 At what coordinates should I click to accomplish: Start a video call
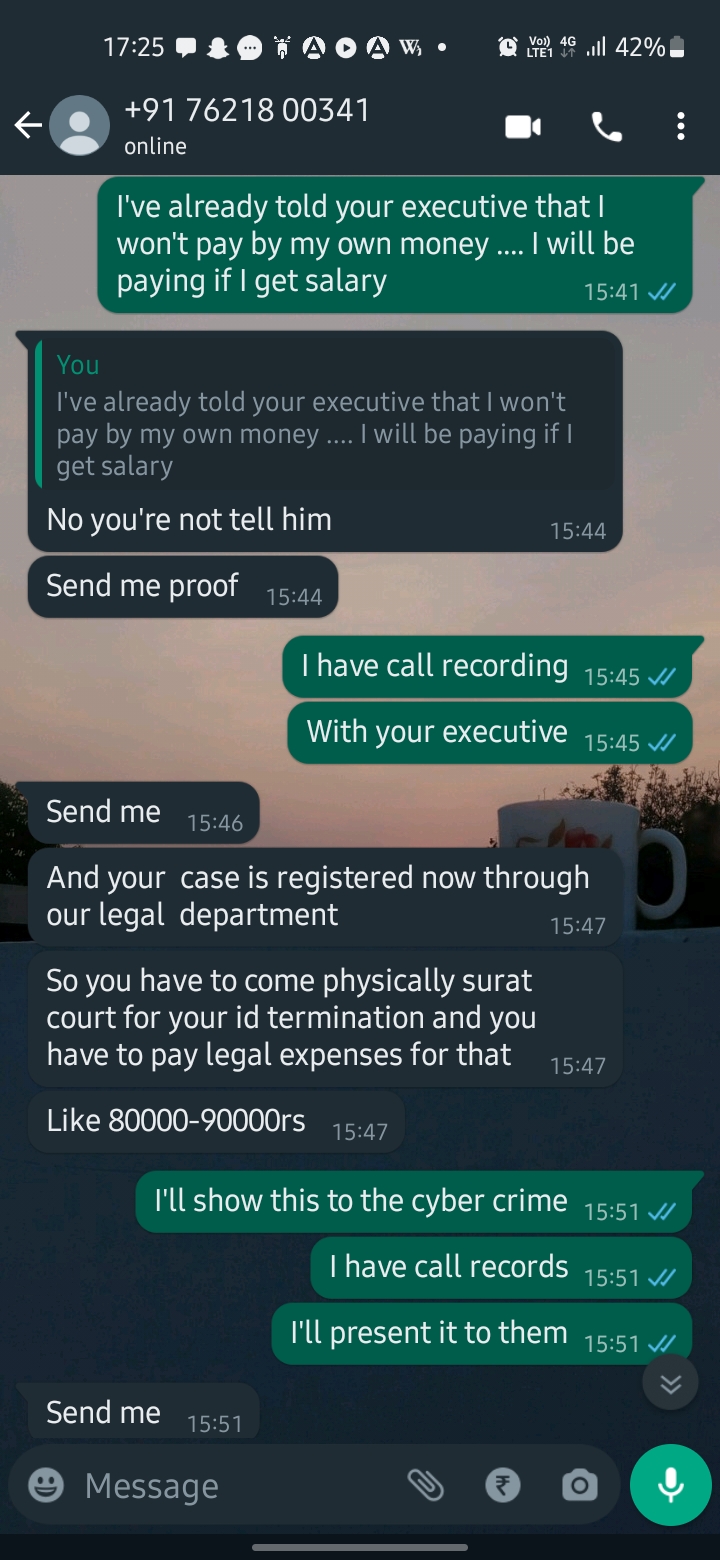[523, 127]
